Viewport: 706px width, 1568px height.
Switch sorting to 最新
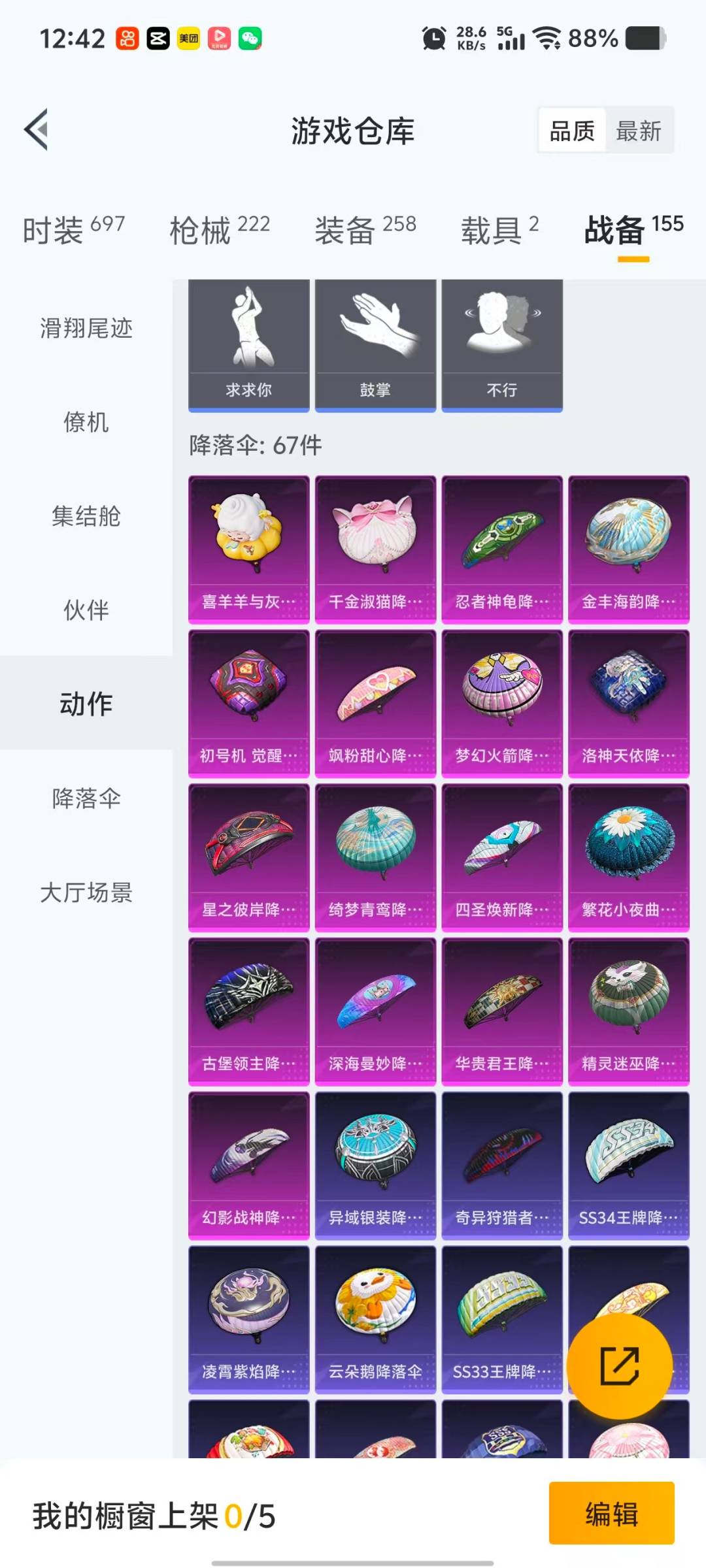639,131
